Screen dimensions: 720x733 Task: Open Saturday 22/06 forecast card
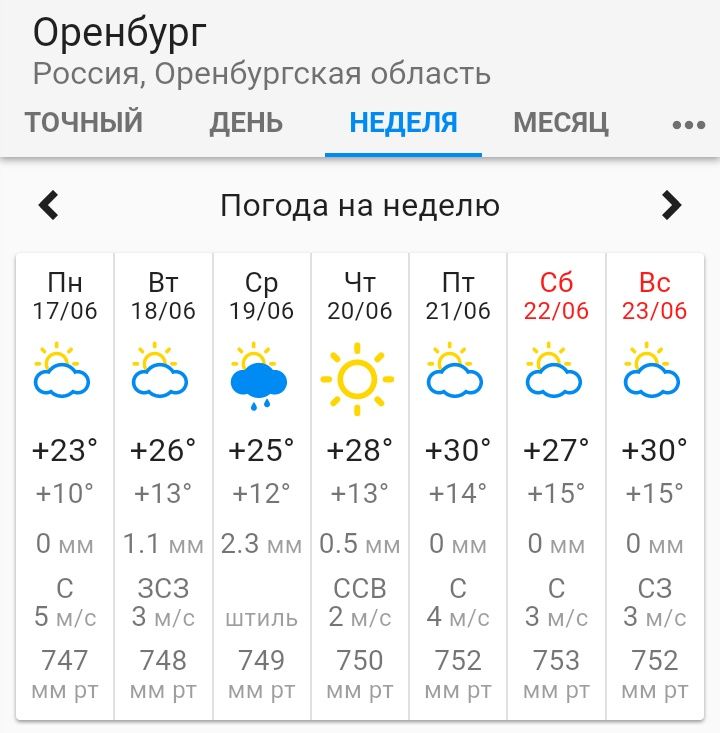(556, 485)
